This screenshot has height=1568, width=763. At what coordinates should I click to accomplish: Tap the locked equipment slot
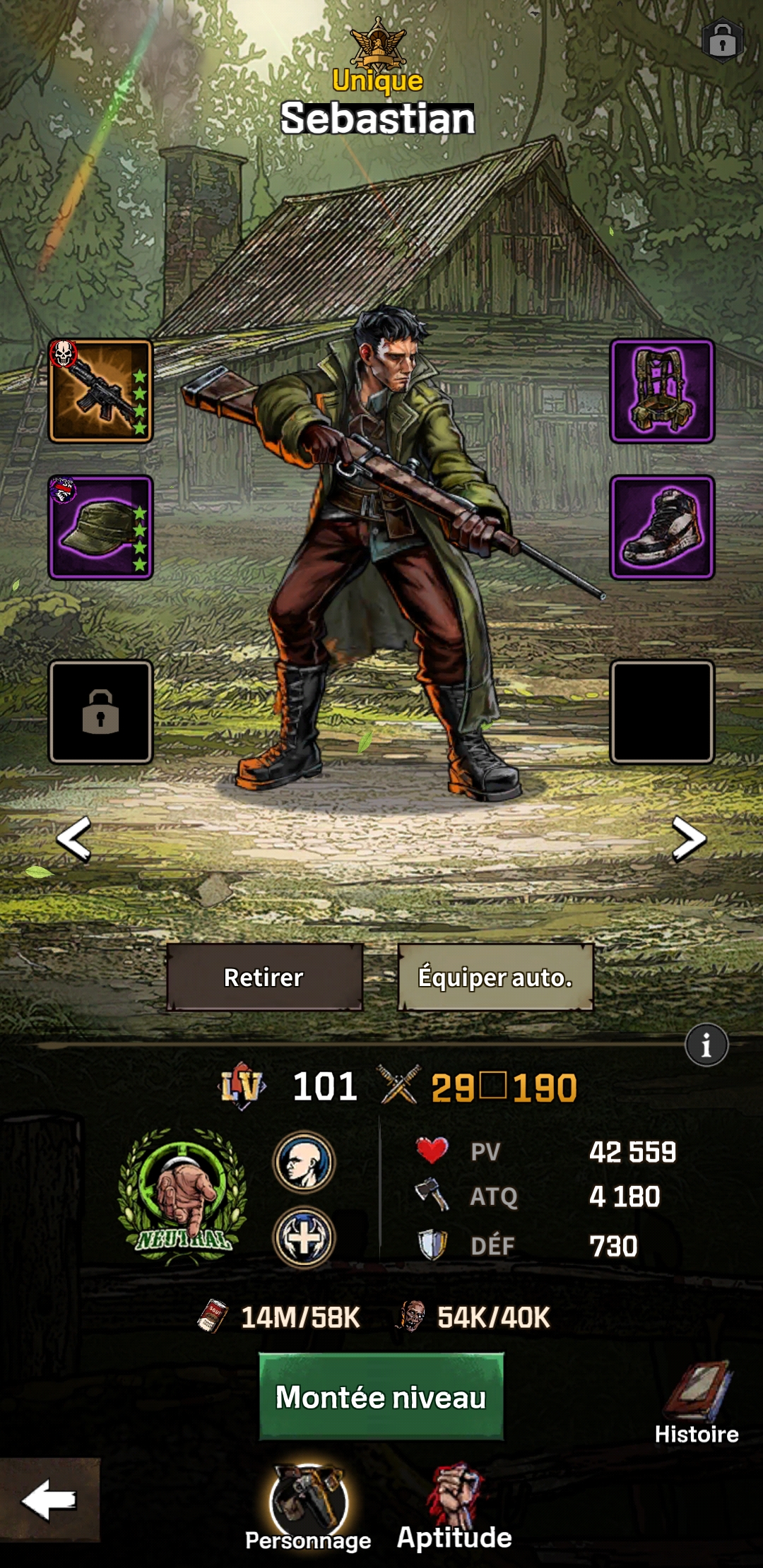[100, 711]
